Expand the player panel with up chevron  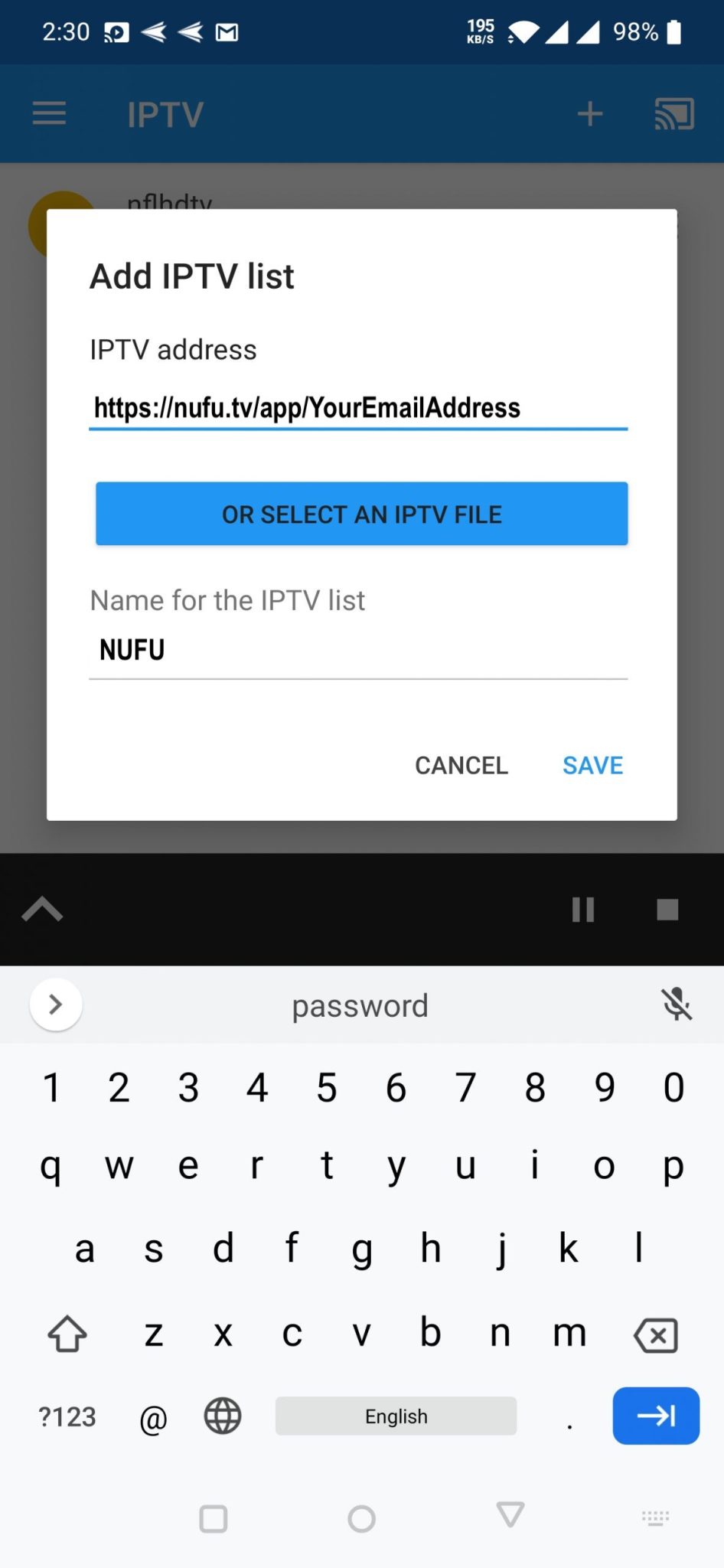[x=42, y=910]
